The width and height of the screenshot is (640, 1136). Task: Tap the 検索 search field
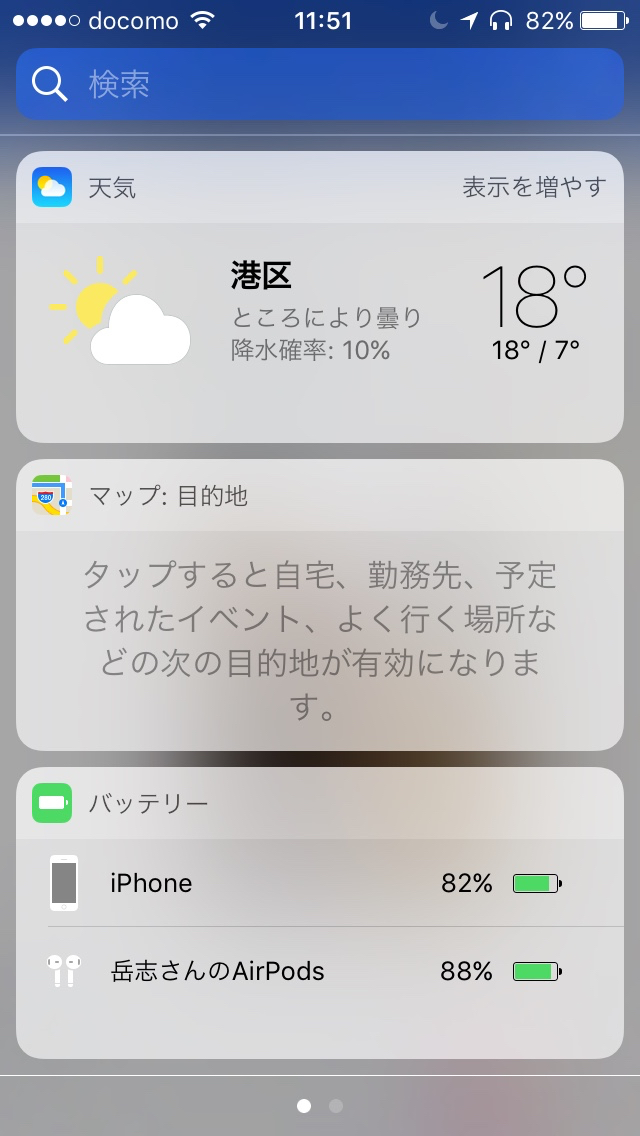pos(320,84)
